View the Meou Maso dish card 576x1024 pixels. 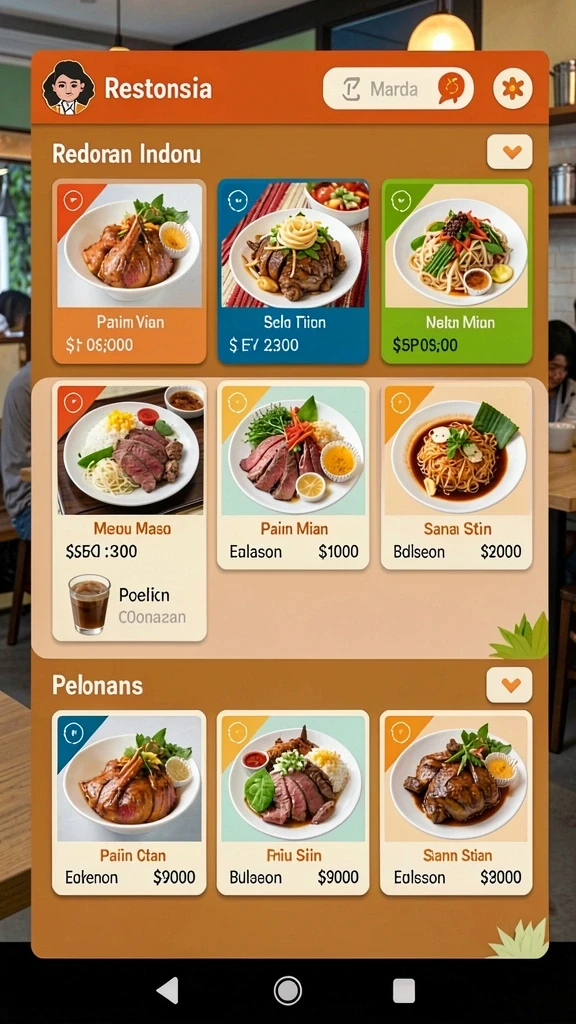[x=129, y=473]
